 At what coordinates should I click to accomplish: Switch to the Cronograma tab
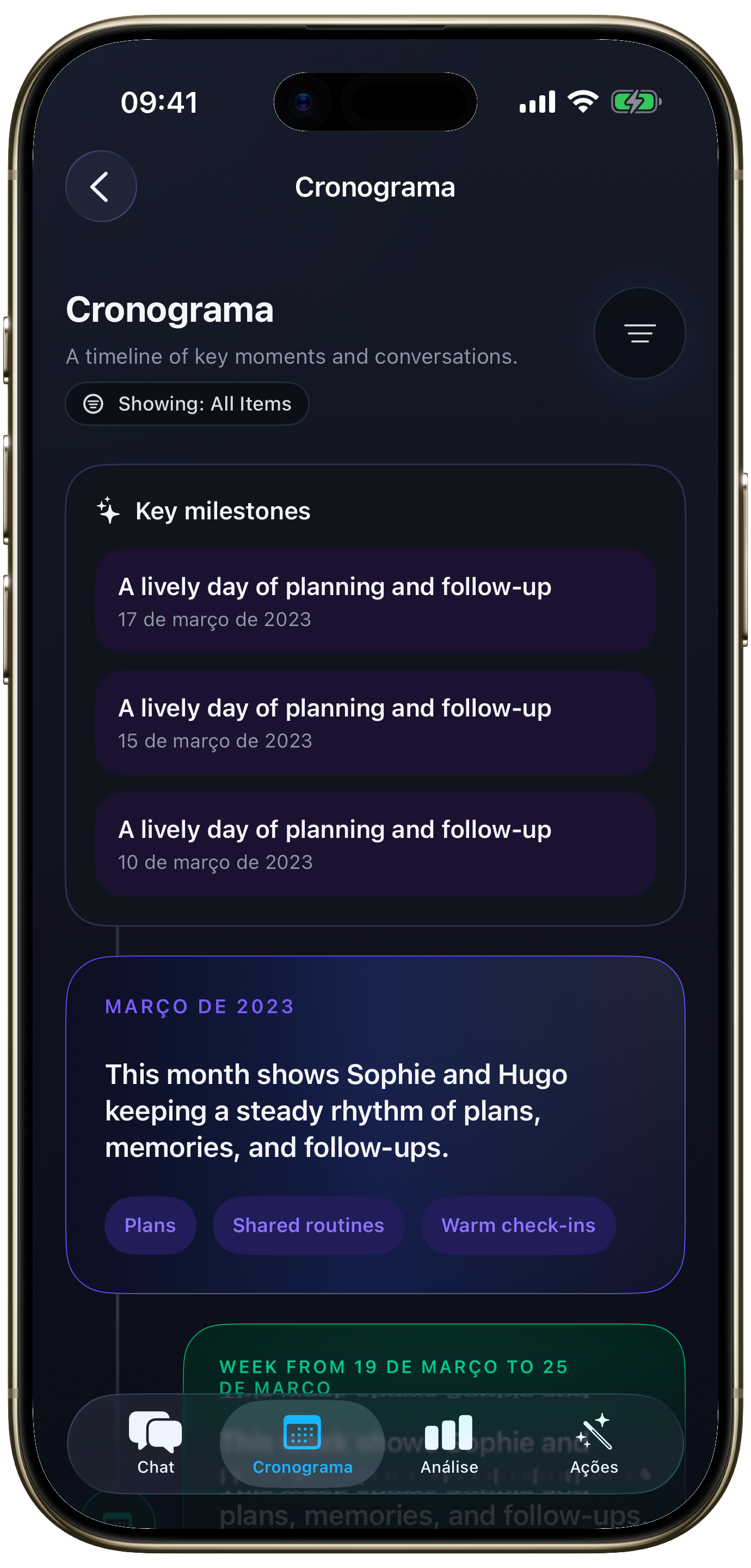(302, 1444)
